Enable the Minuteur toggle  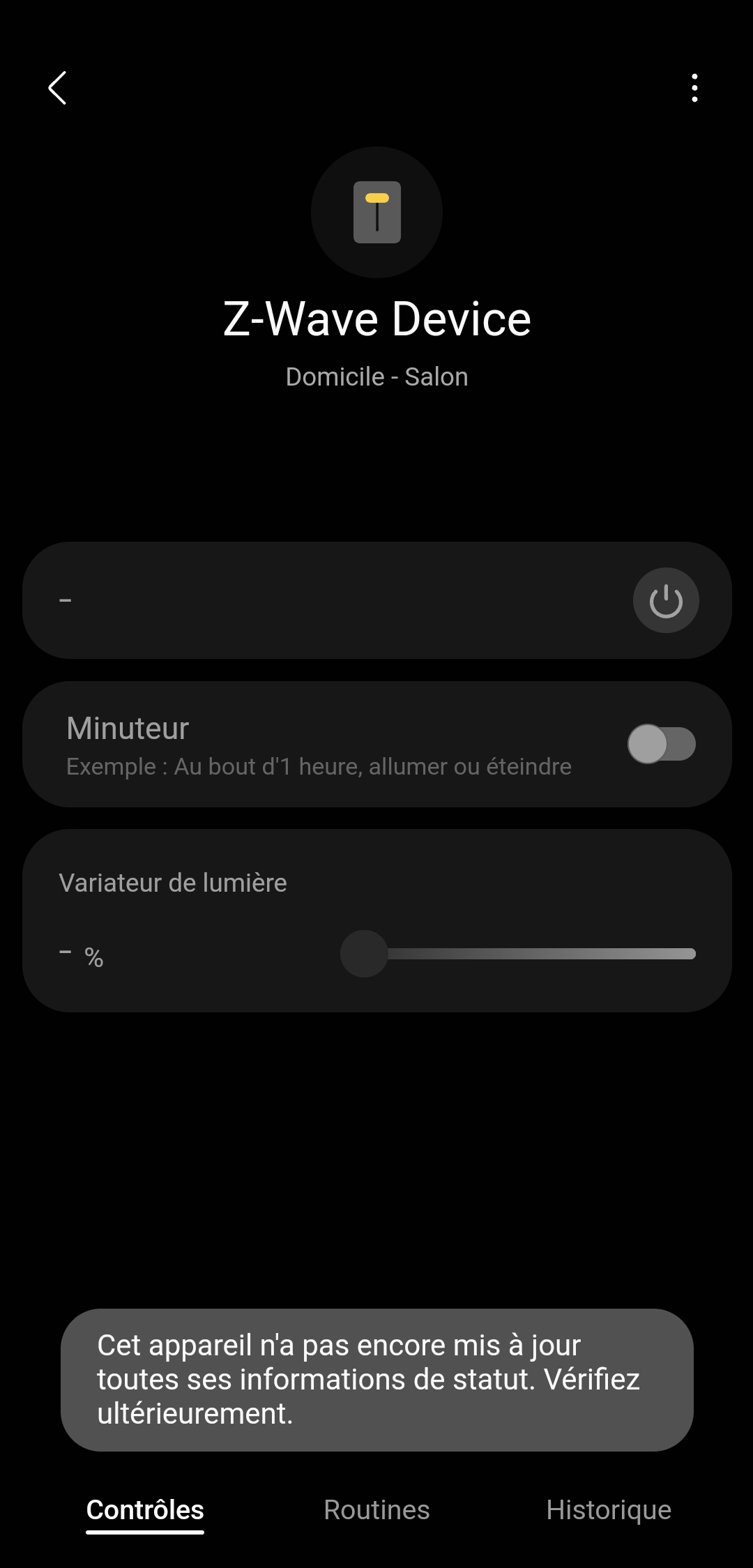tap(661, 744)
